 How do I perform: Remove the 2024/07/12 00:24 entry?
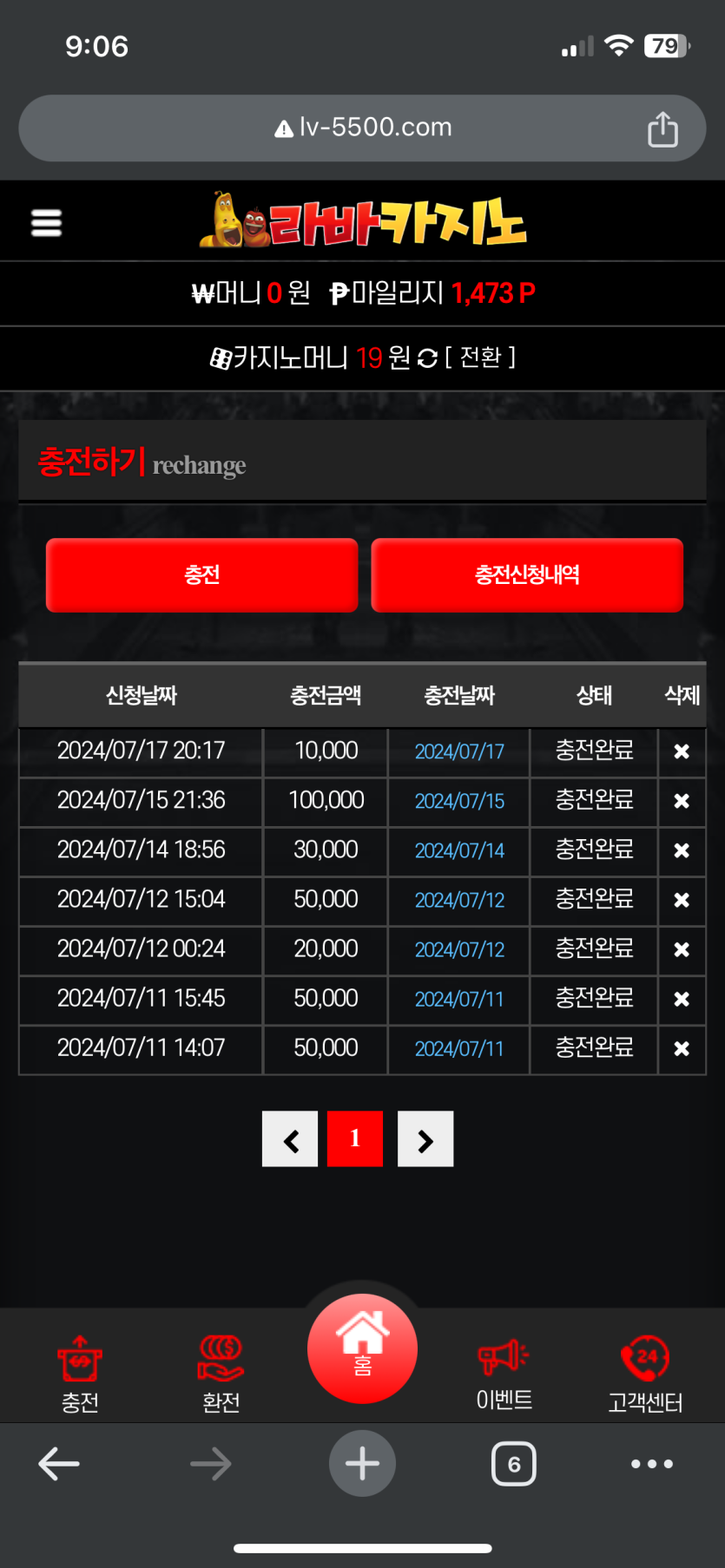tap(682, 949)
